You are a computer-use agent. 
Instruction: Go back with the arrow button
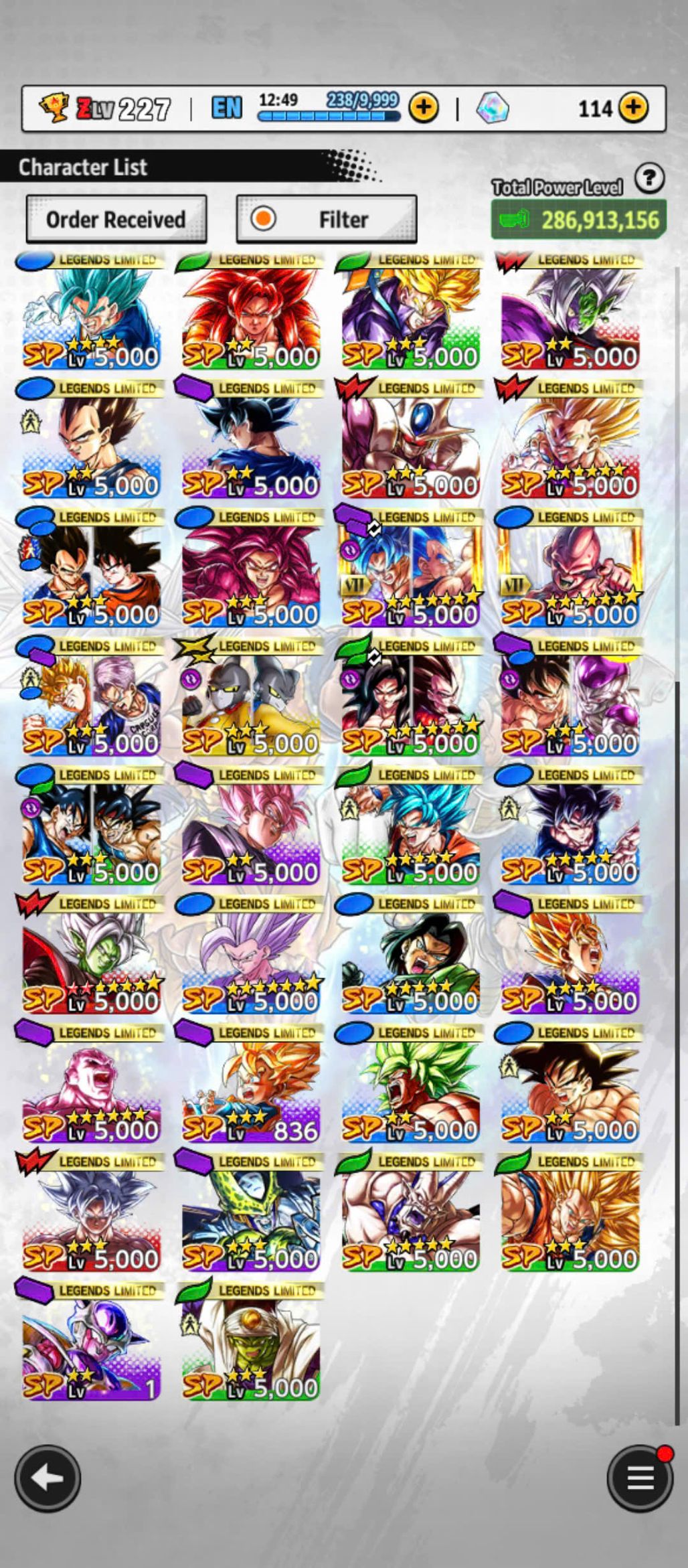pyautogui.click(x=48, y=1478)
